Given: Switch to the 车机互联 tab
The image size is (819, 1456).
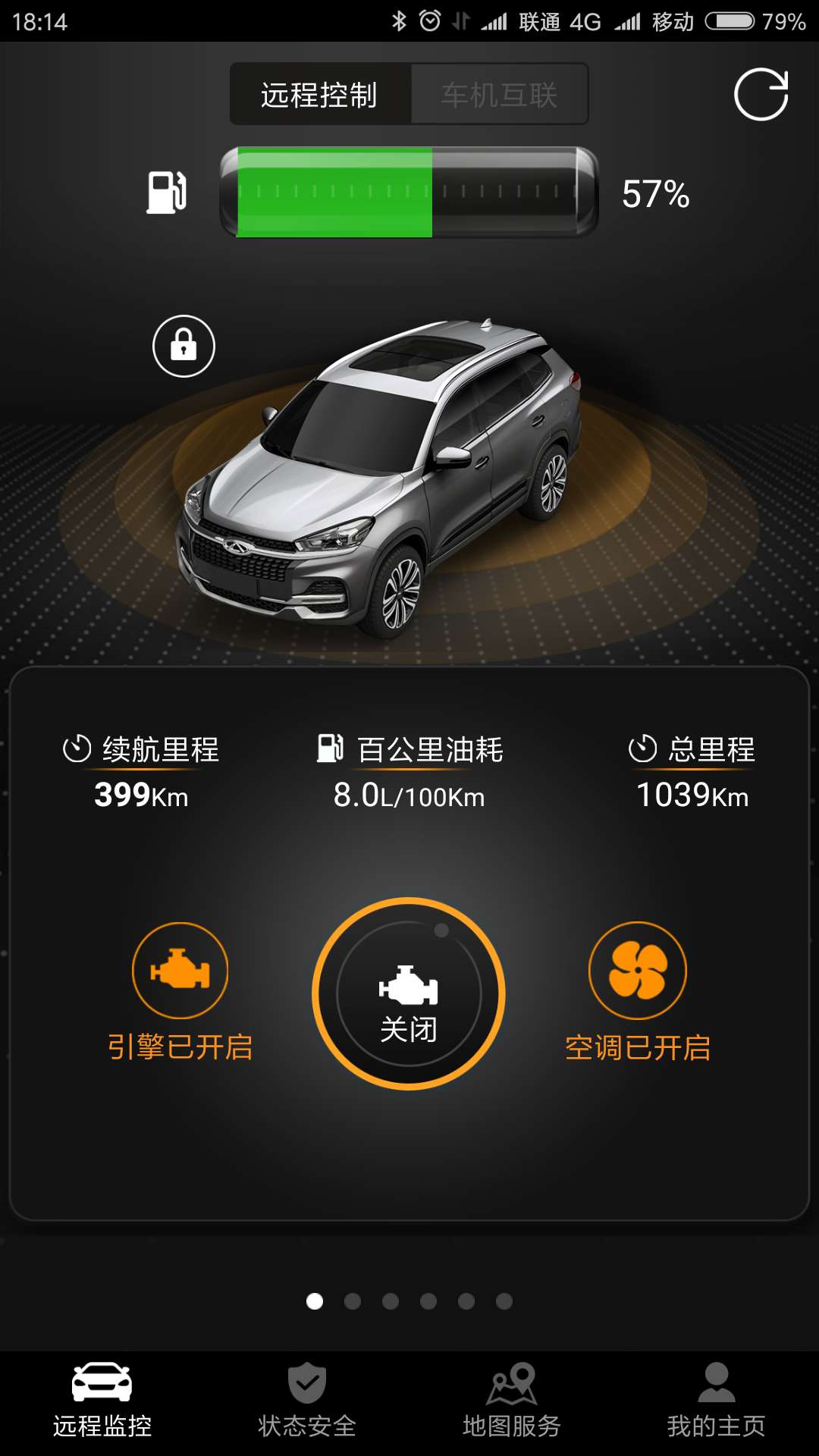Looking at the screenshot, I should 500,95.
